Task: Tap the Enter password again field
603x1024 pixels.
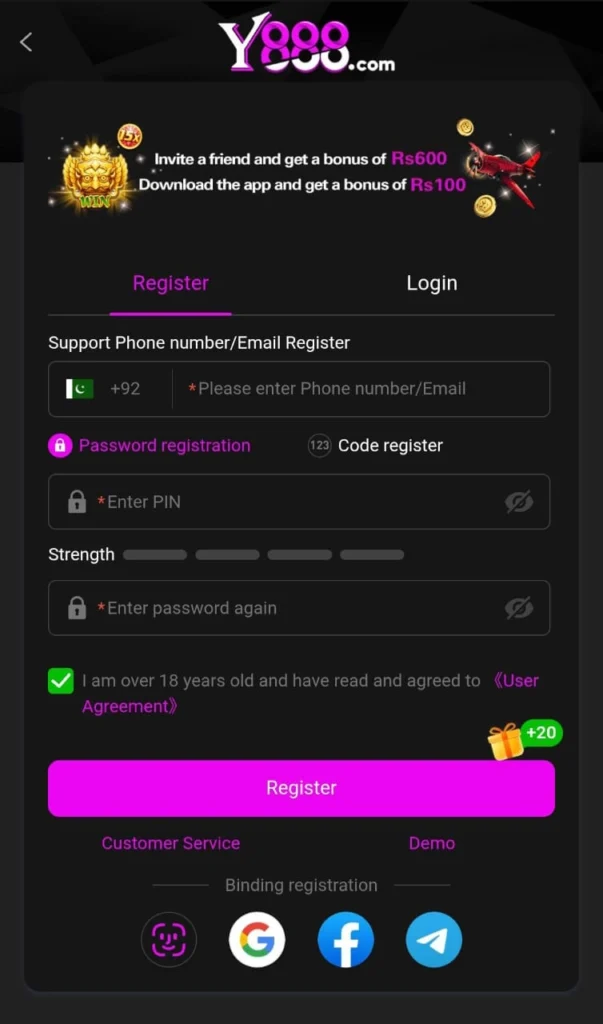Action: 290,608
